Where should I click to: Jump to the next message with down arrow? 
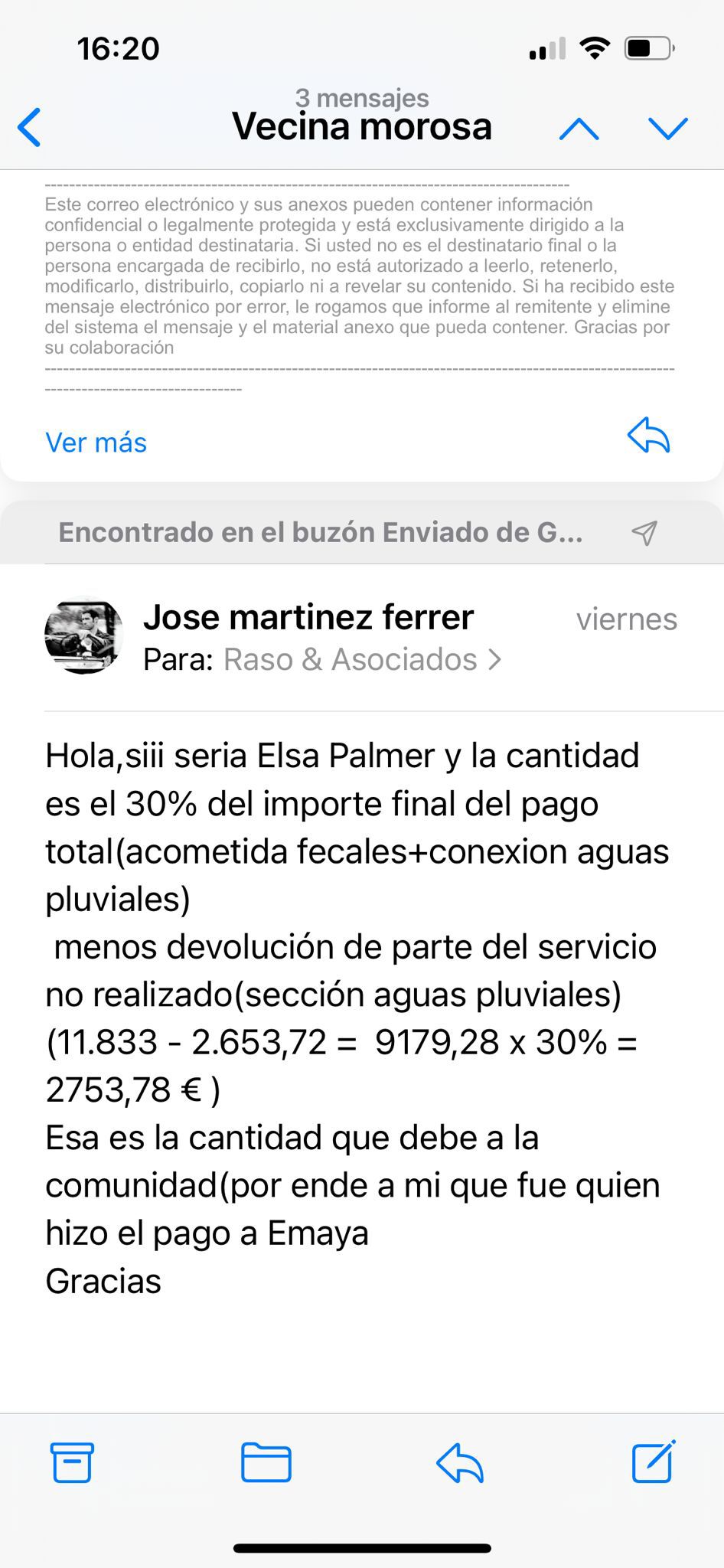click(667, 129)
